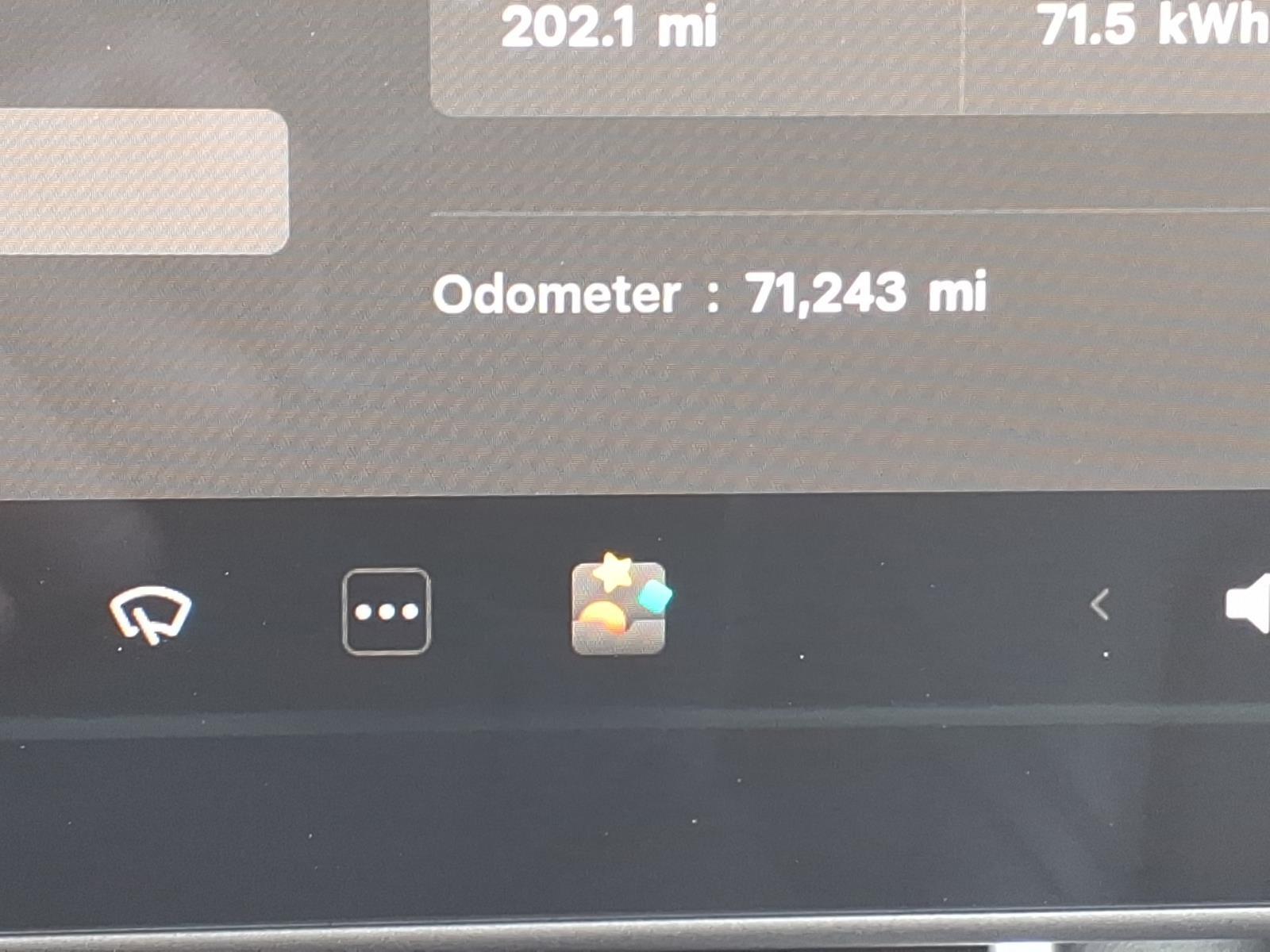1270x952 pixels.
Task: Lower volume with the left chevron
Action: [1099, 605]
